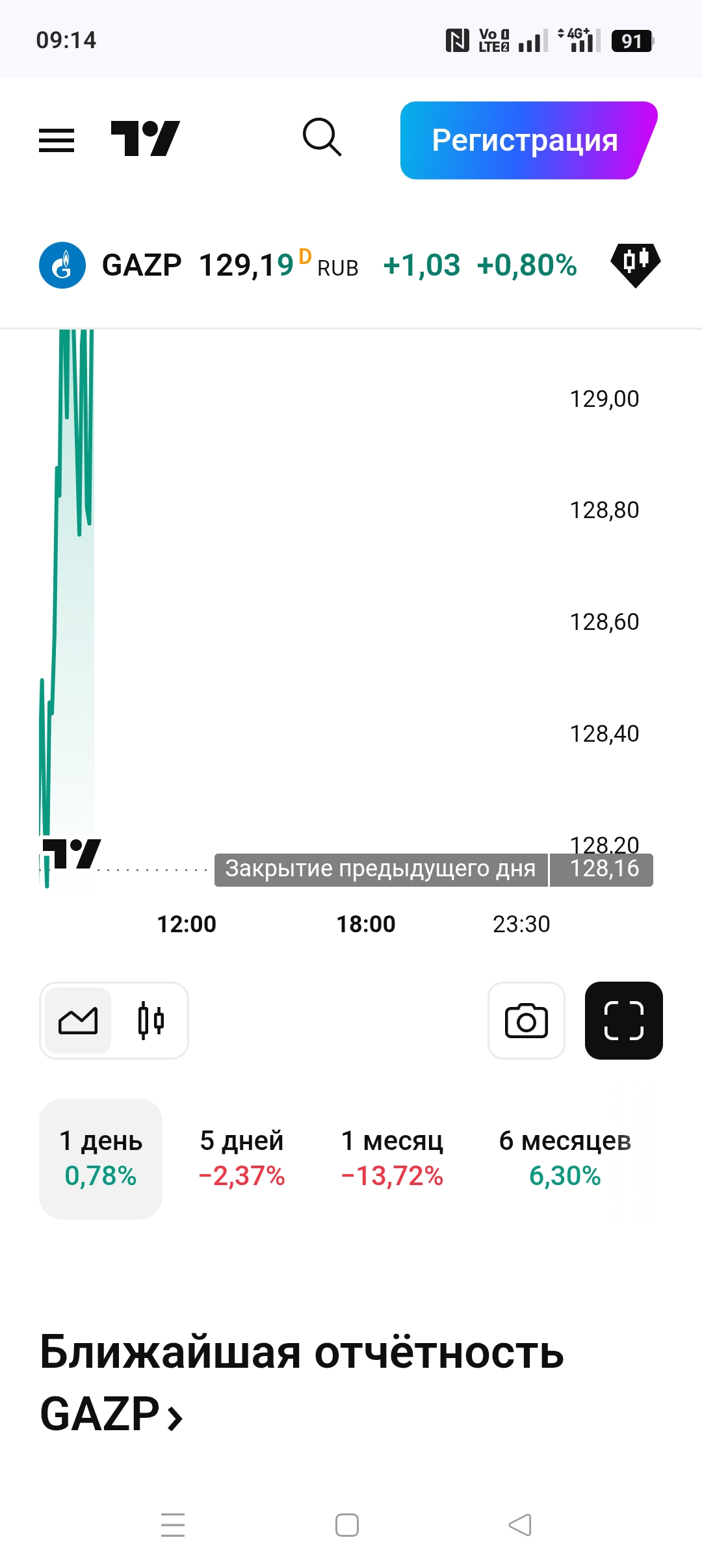
Task: Select the 1 день range
Action: click(101, 1158)
